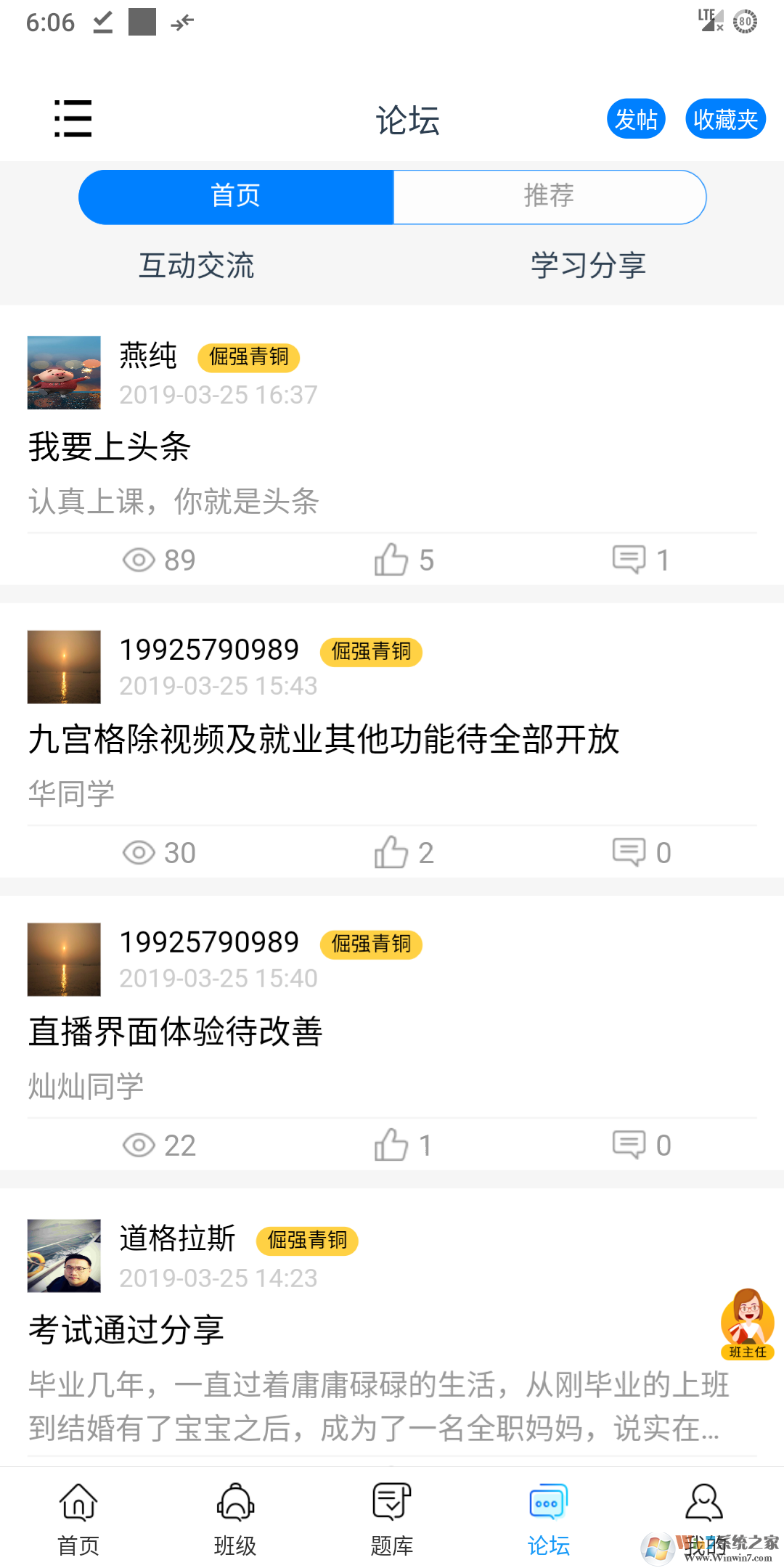Switch to the 学习分享 tab
784x1568 pixels.
(588, 266)
